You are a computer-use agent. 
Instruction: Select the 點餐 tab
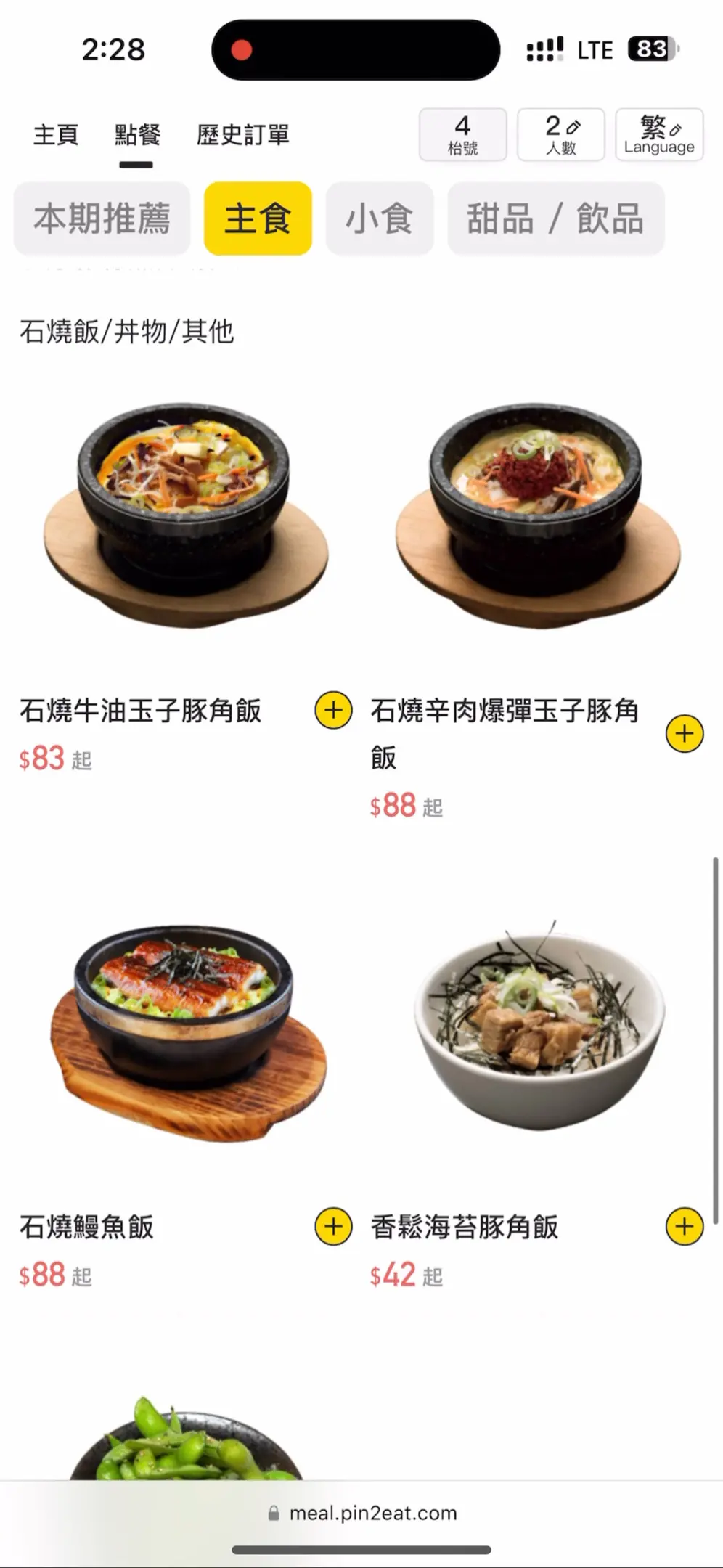(137, 135)
